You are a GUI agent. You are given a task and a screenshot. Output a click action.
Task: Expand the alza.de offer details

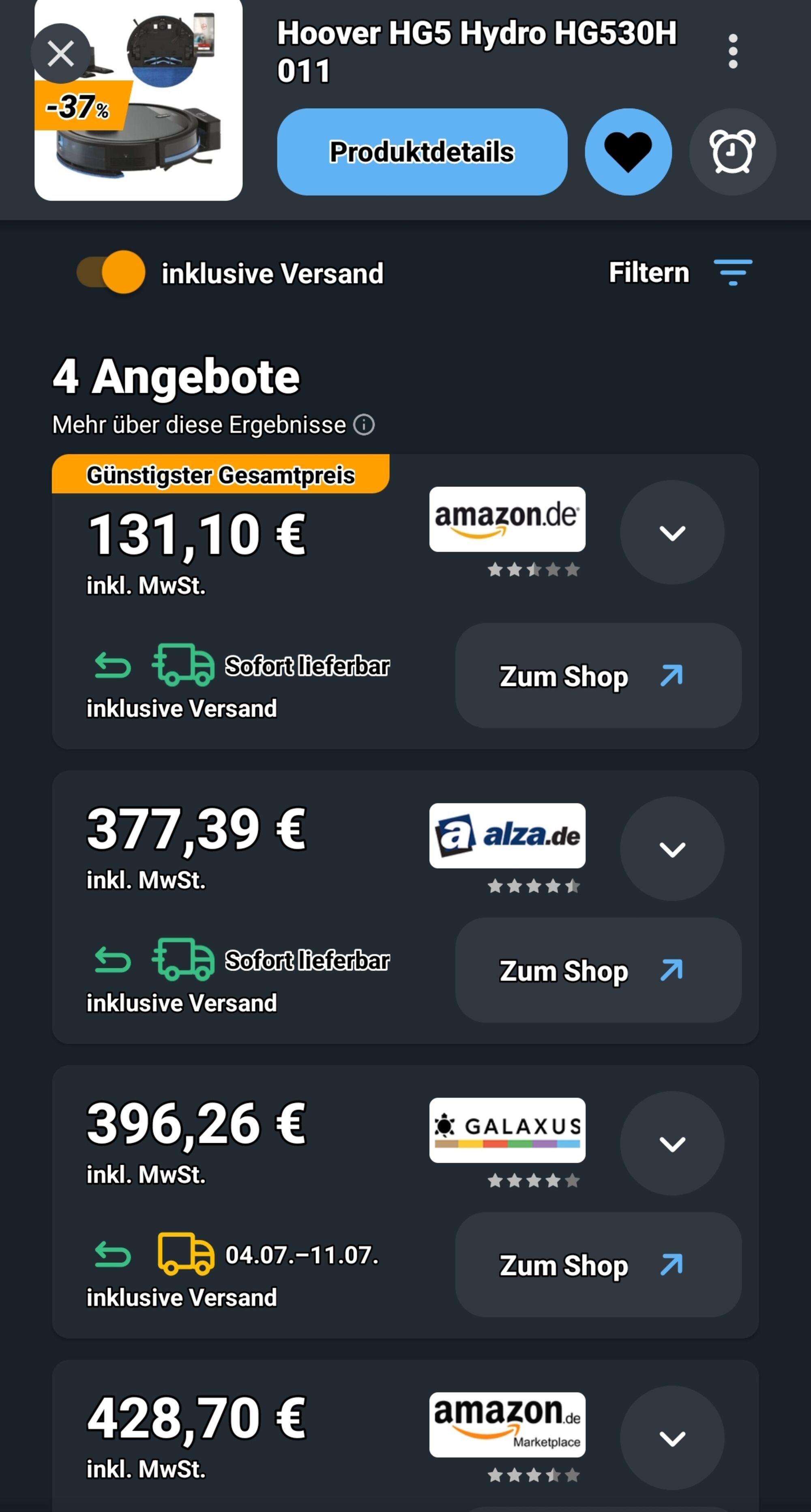pos(672,849)
